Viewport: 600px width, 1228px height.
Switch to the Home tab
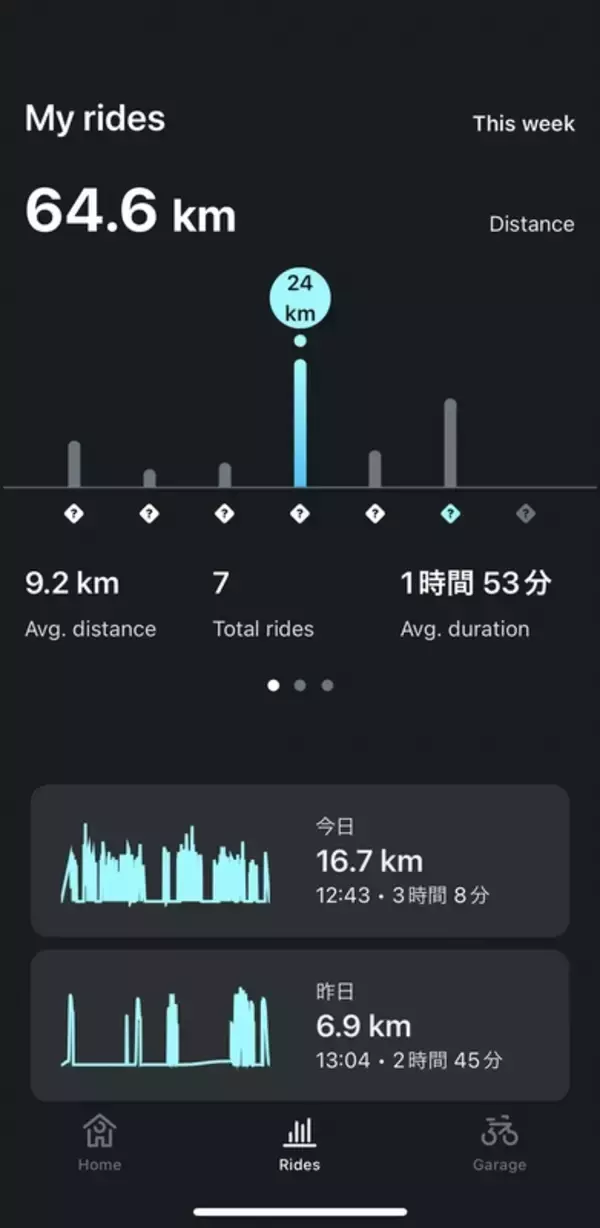point(99,1143)
